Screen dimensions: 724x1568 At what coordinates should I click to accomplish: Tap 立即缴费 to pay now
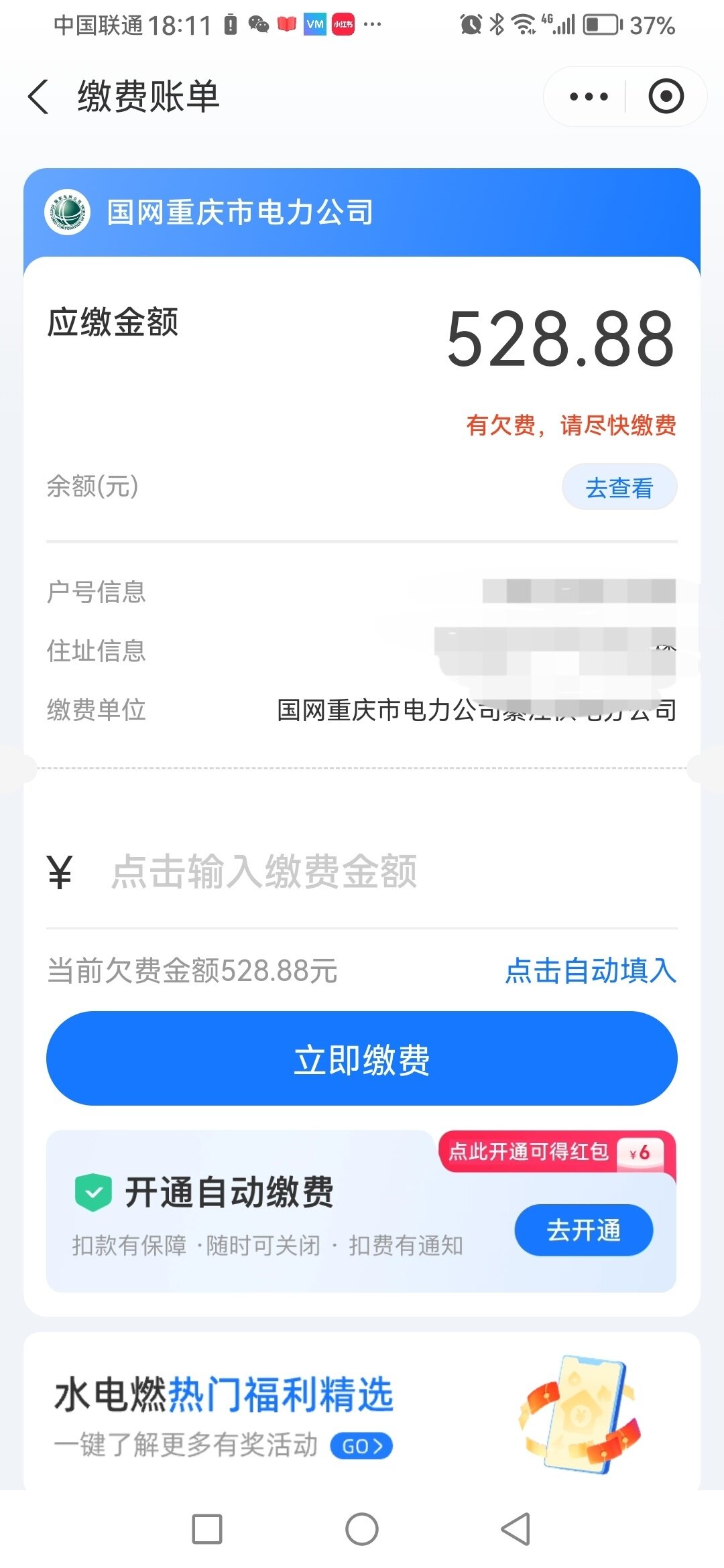tap(362, 1059)
